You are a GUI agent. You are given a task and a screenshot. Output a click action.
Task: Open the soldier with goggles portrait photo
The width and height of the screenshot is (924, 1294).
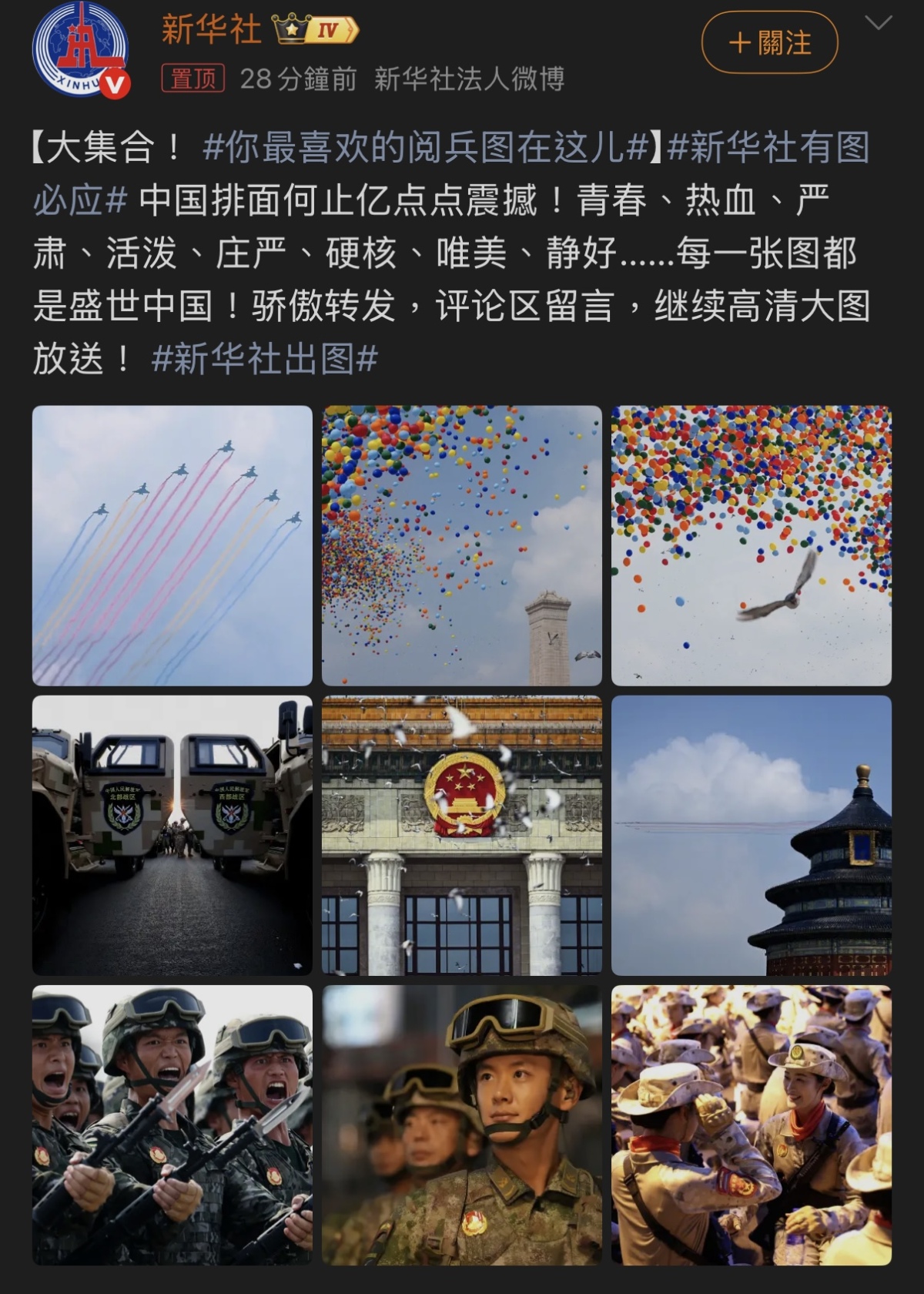tap(461, 1125)
